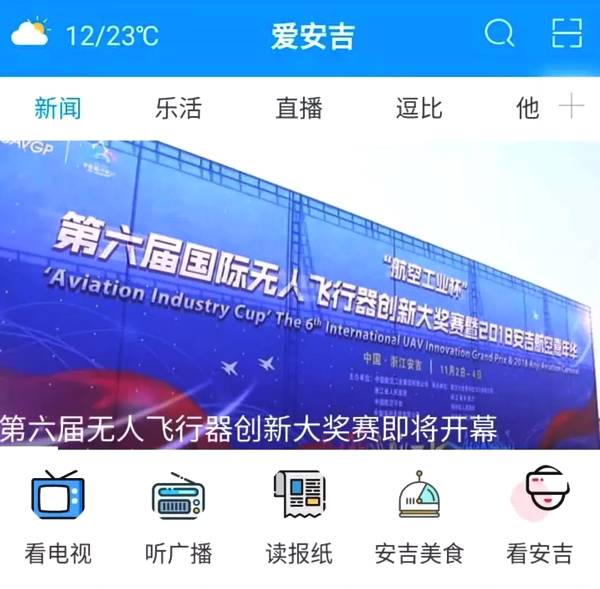The image size is (600, 589).
Task: Open the weather showing 12/23℃
Action: [x=86, y=36]
